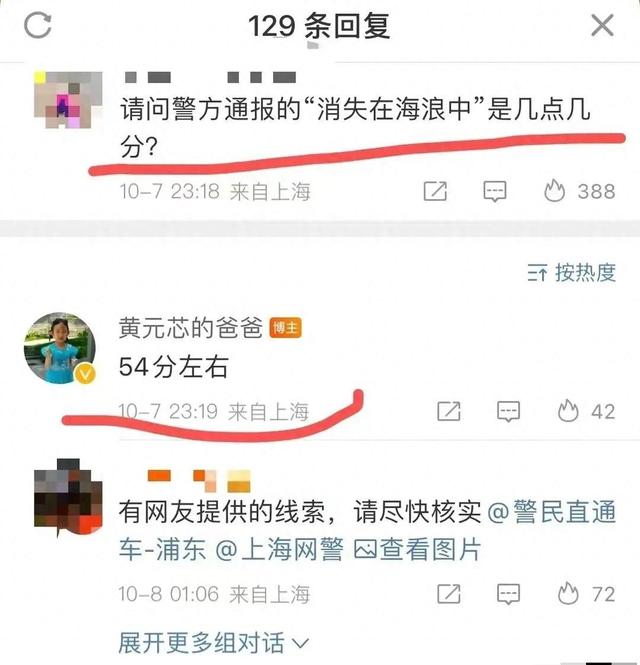Expand 展开更多组对话
The image size is (640, 665).
point(213,641)
